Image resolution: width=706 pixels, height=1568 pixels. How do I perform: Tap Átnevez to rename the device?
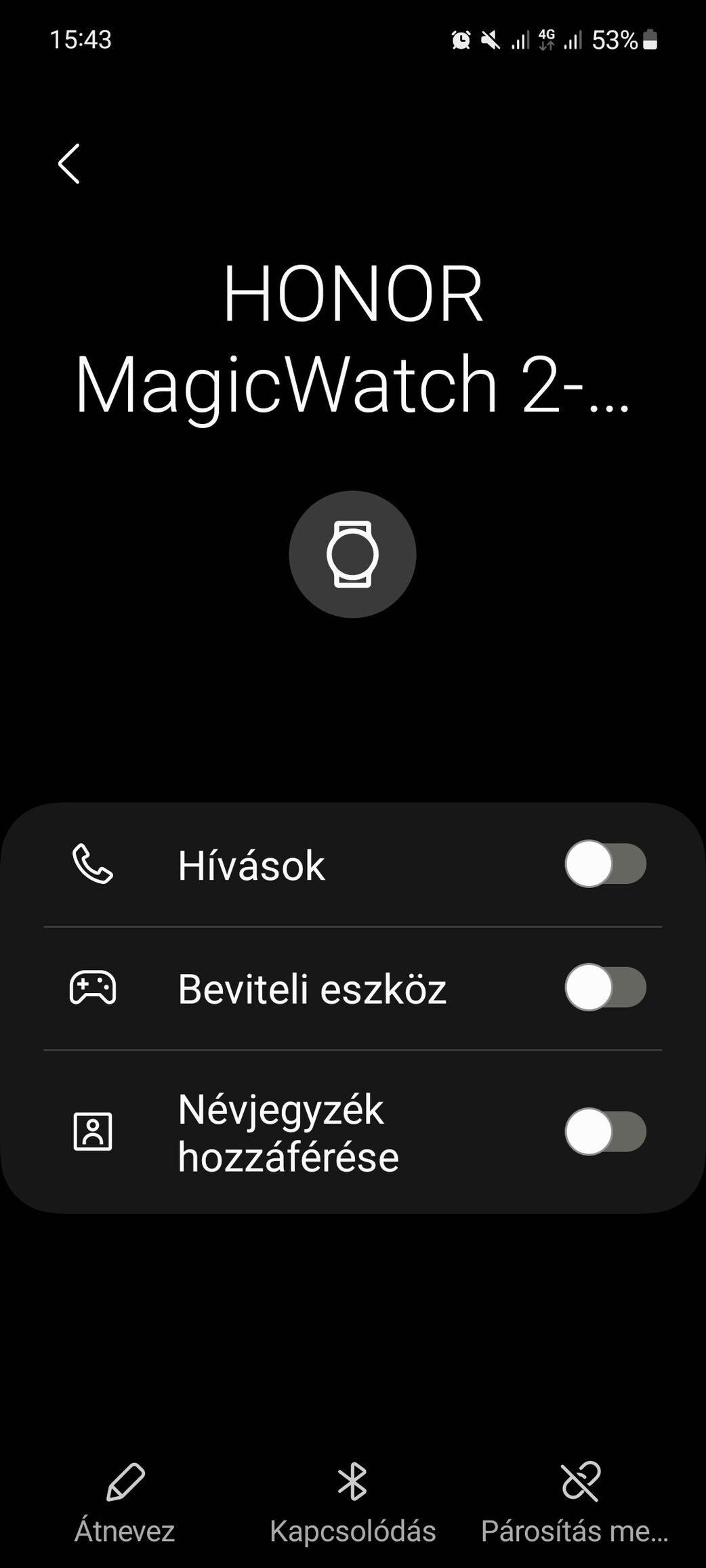[125, 1500]
